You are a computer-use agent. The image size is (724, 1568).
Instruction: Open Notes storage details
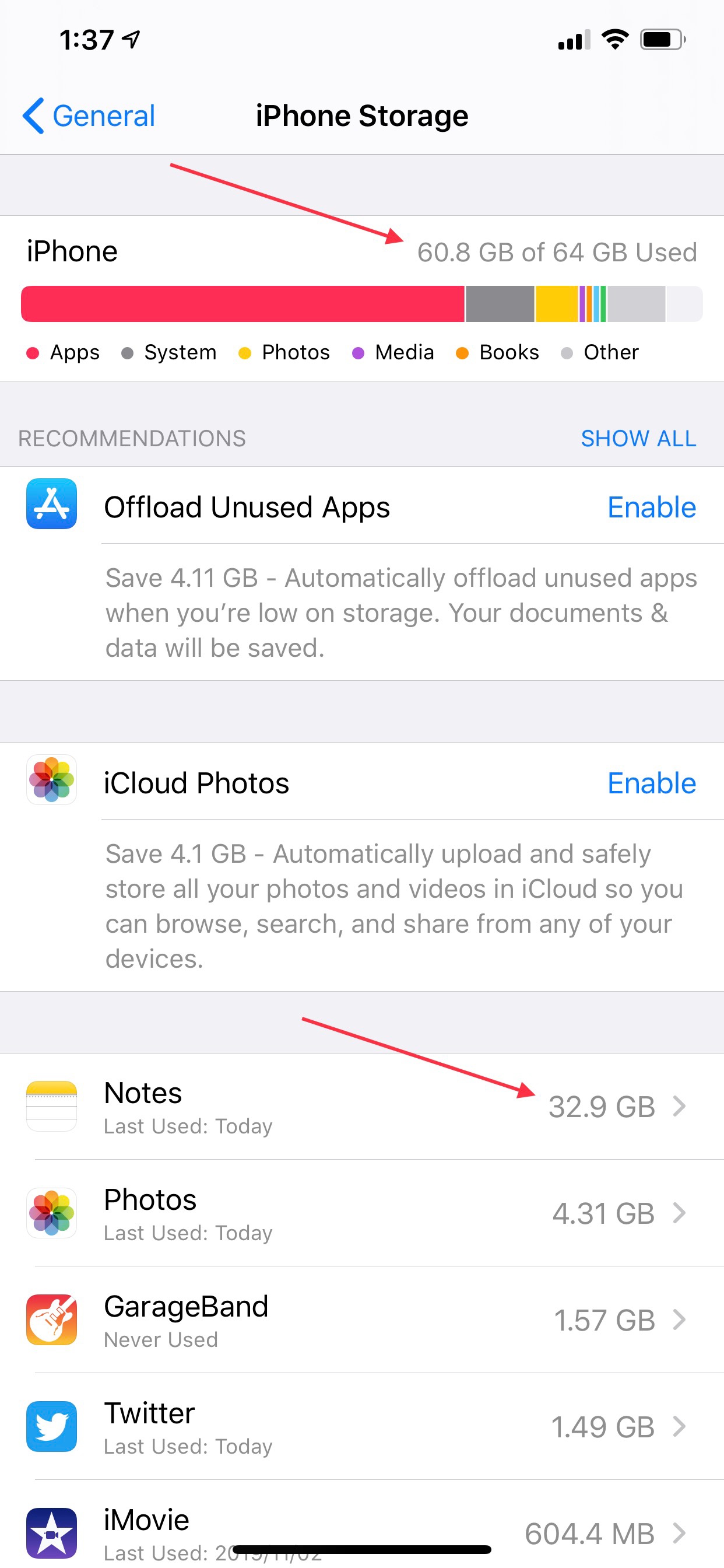[x=362, y=1107]
